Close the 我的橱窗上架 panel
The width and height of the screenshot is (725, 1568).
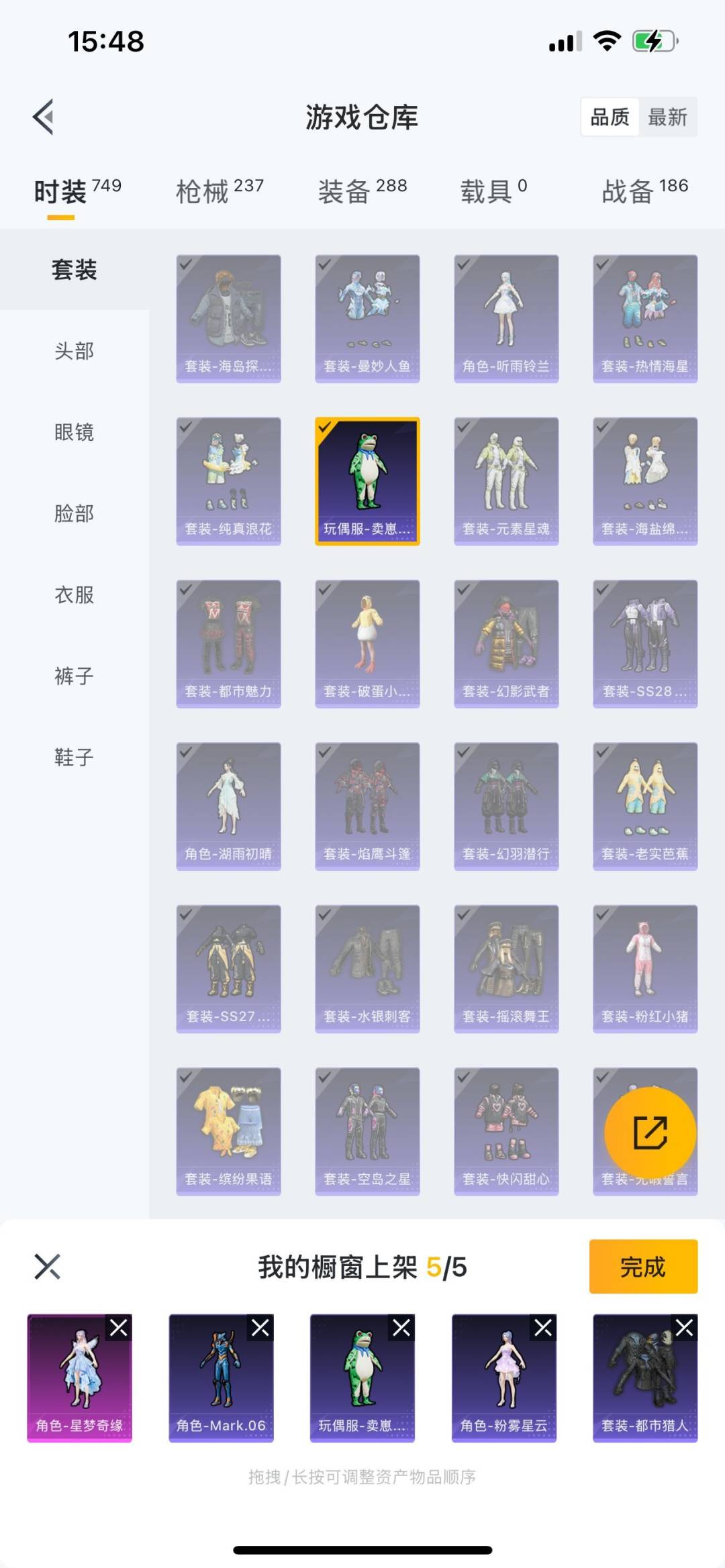click(x=48, y=1267)
